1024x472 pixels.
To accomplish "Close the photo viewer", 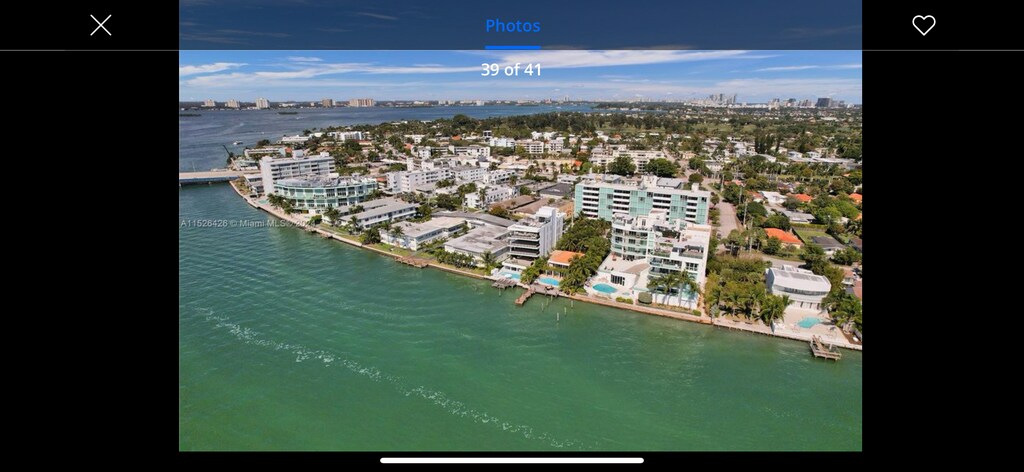I will pyautogui.click(x=101, y=25).
